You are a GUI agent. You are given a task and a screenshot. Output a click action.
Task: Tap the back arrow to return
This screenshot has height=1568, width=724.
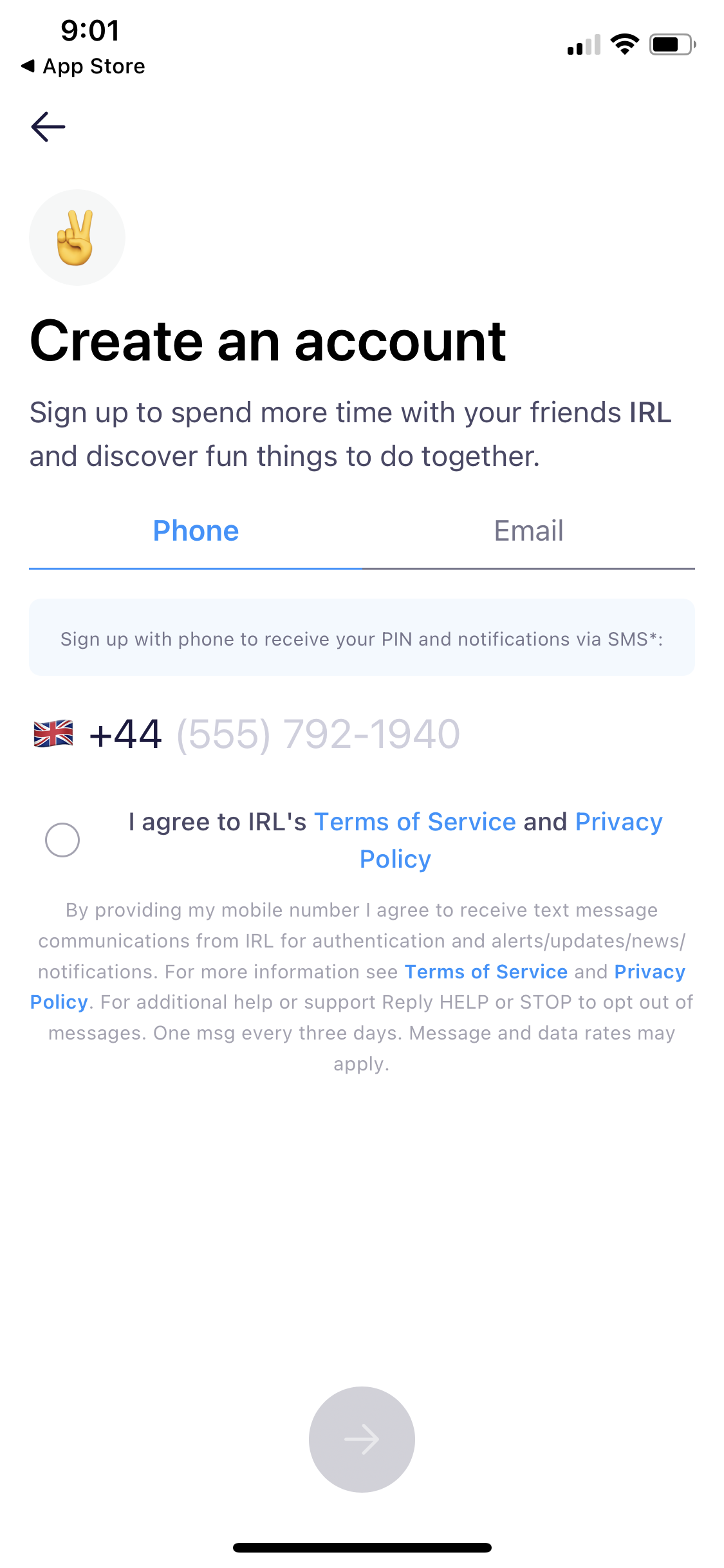[48, 127]
